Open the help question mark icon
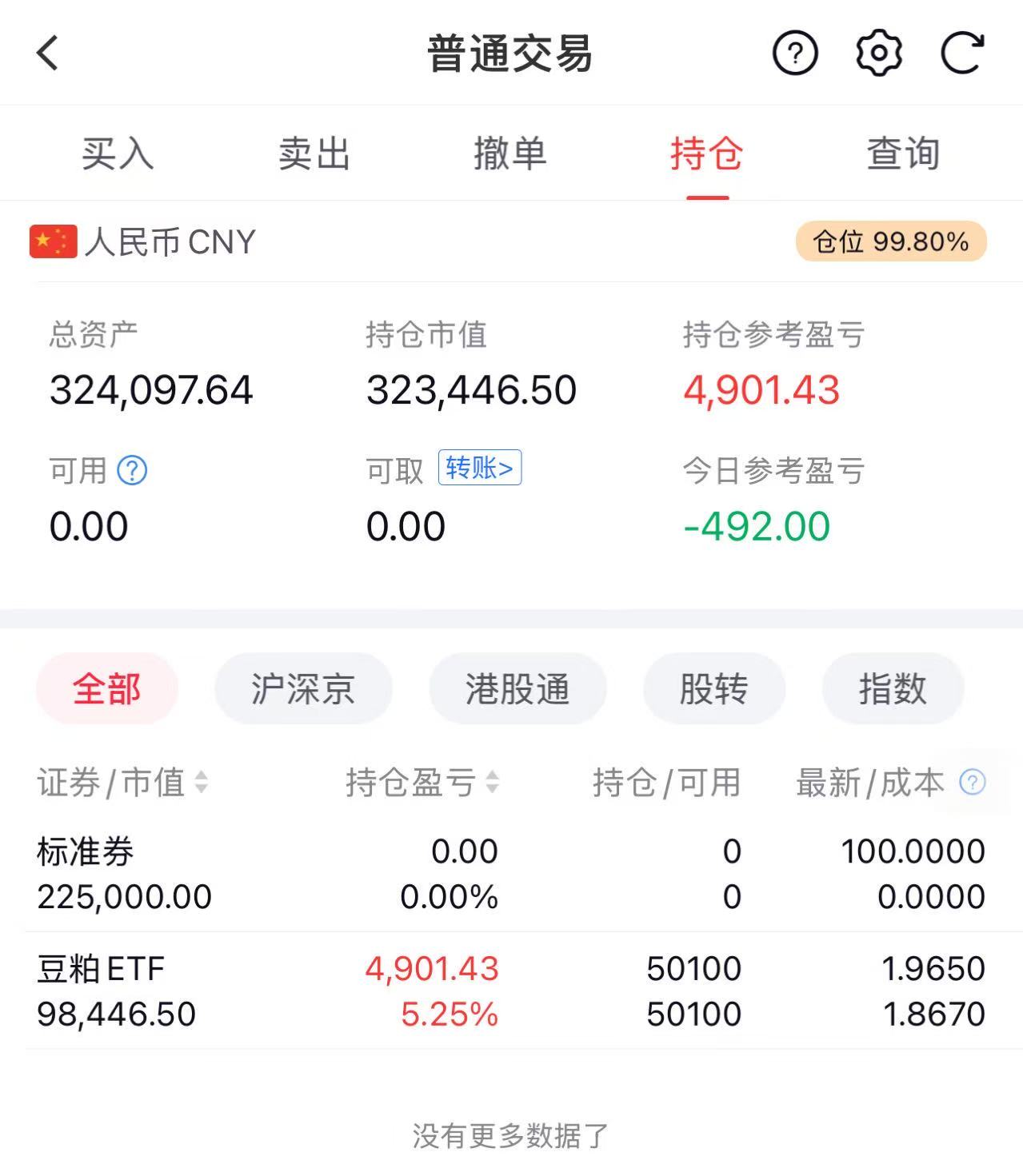 point(794,54)
